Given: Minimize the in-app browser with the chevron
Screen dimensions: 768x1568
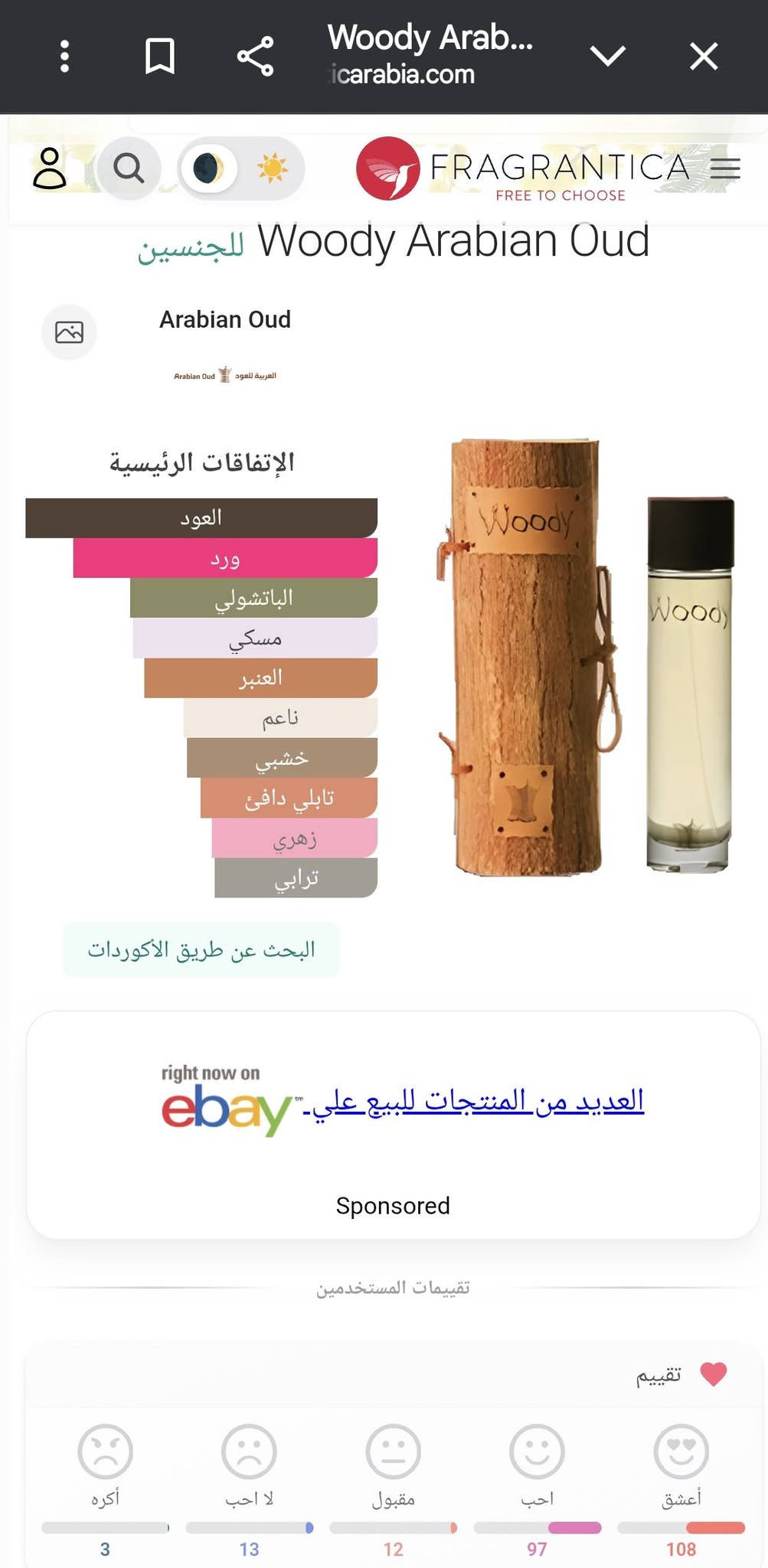Looking at the screenshot, I should coord(608,57).
